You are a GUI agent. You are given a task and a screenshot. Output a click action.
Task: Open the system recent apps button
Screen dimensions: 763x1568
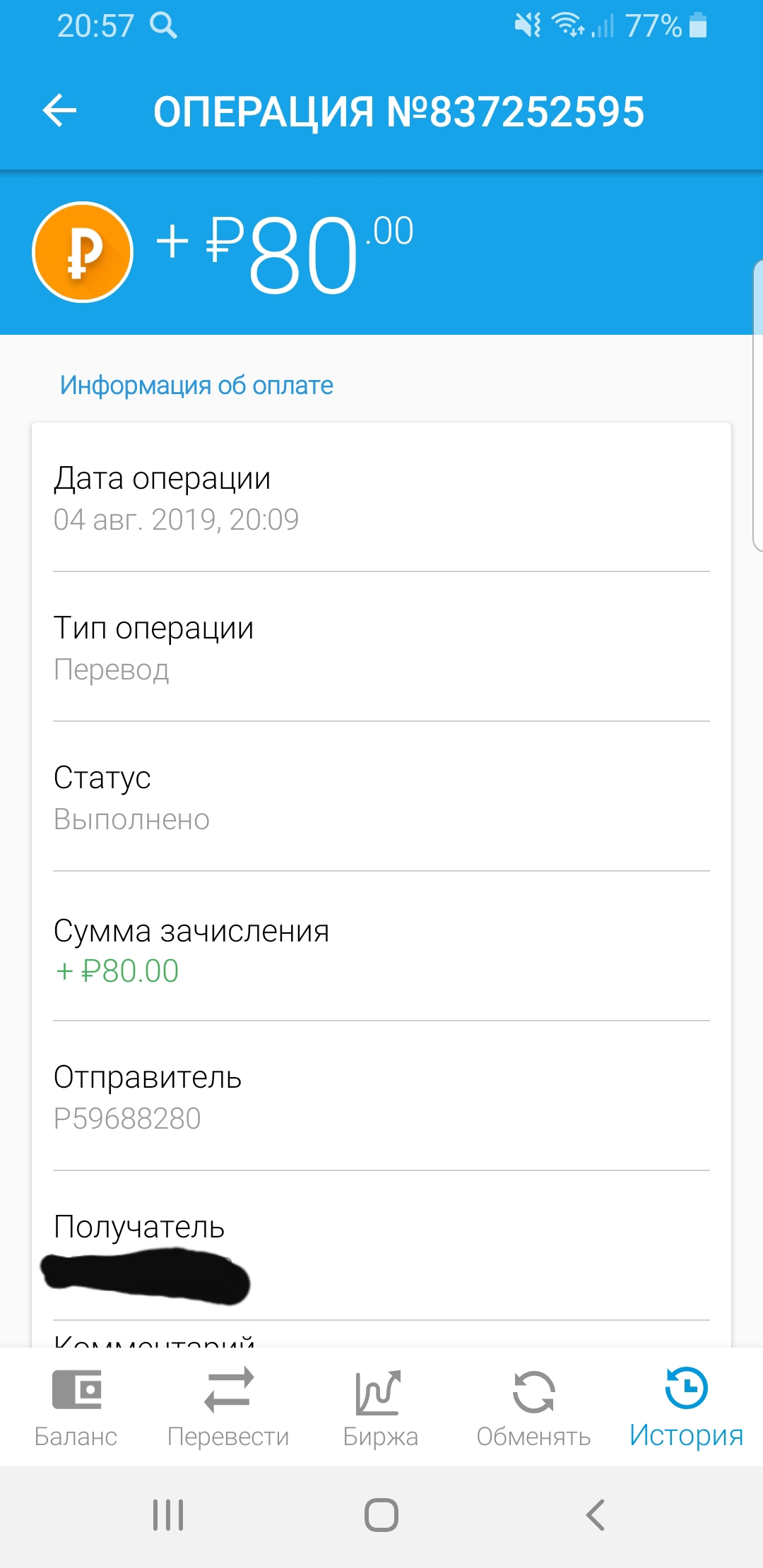[168, 1515]
